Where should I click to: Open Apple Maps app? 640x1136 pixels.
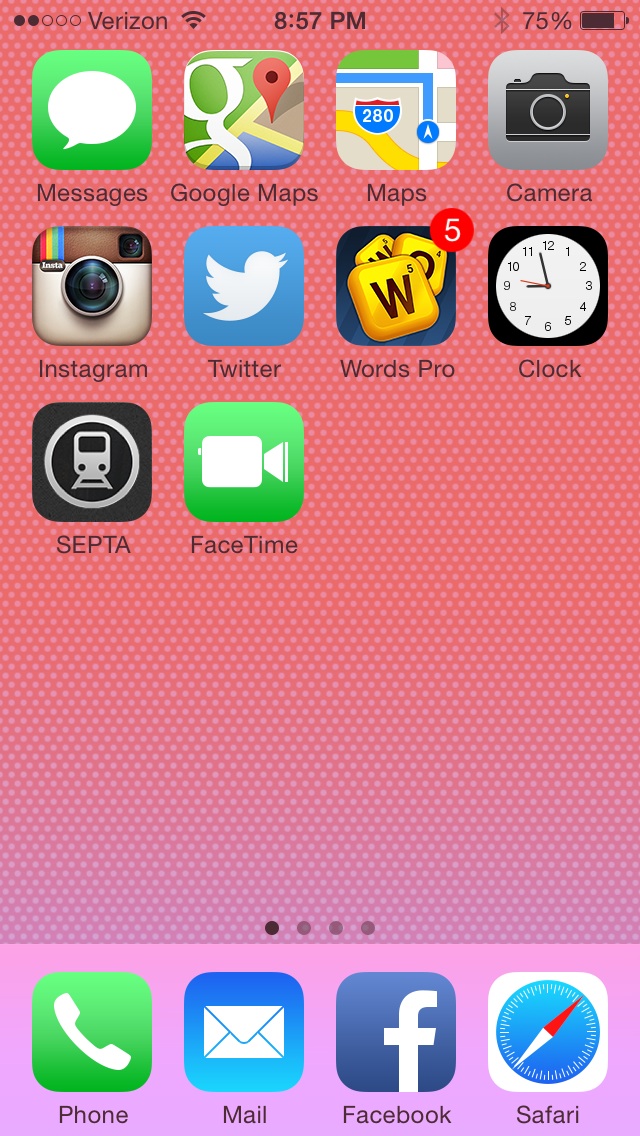(x=396, y=110)
